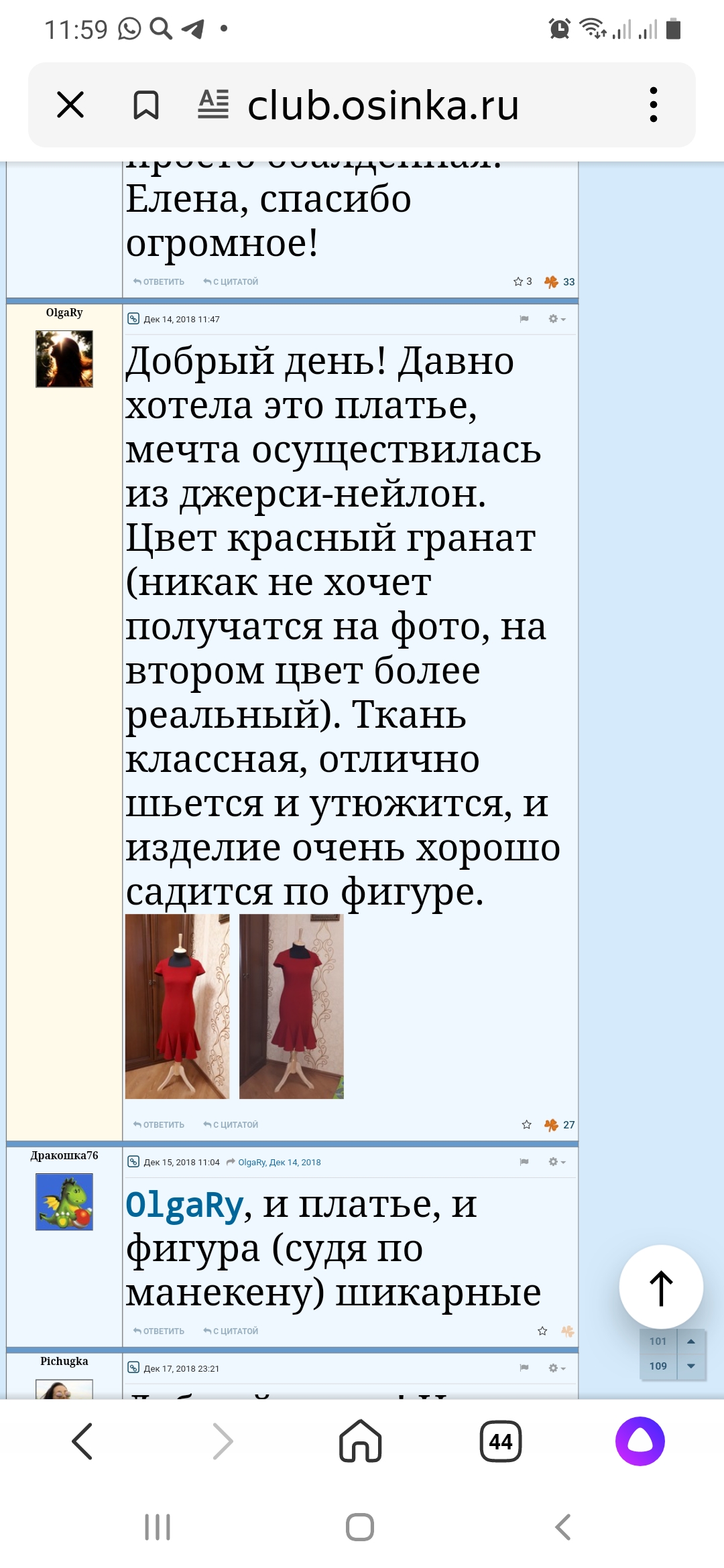This screenshot has width=724, height=1568.
Task: Report OlgaRy's post with the flag icon
Action: click(524, 319)
